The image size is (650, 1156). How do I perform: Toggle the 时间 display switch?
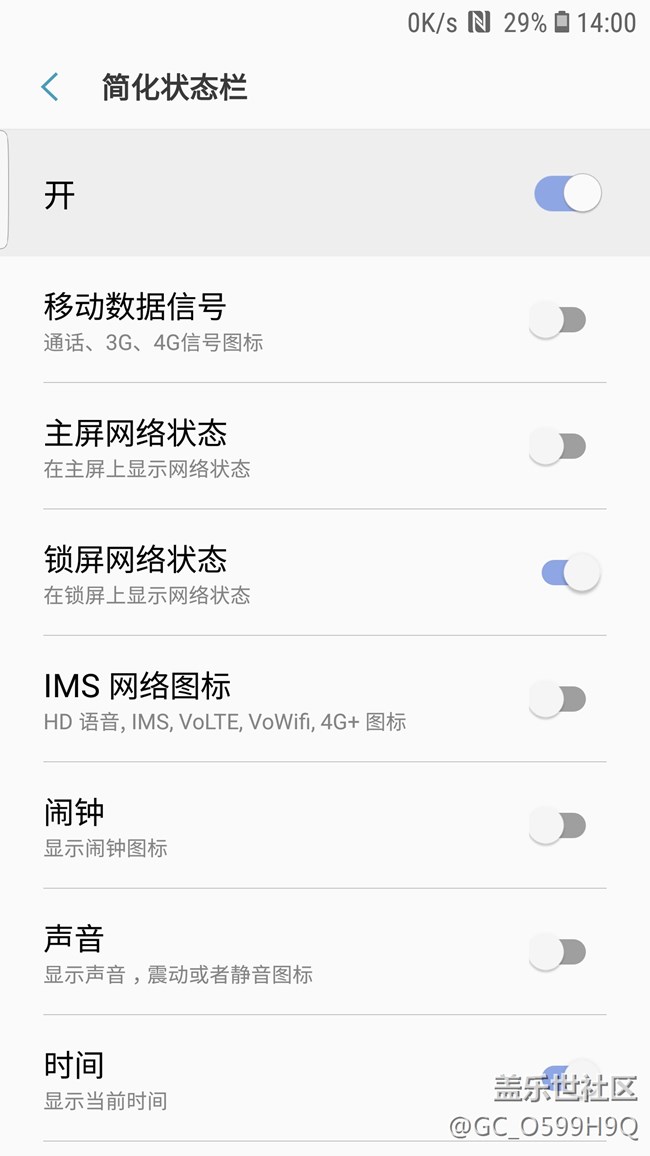click(568, 1078)
